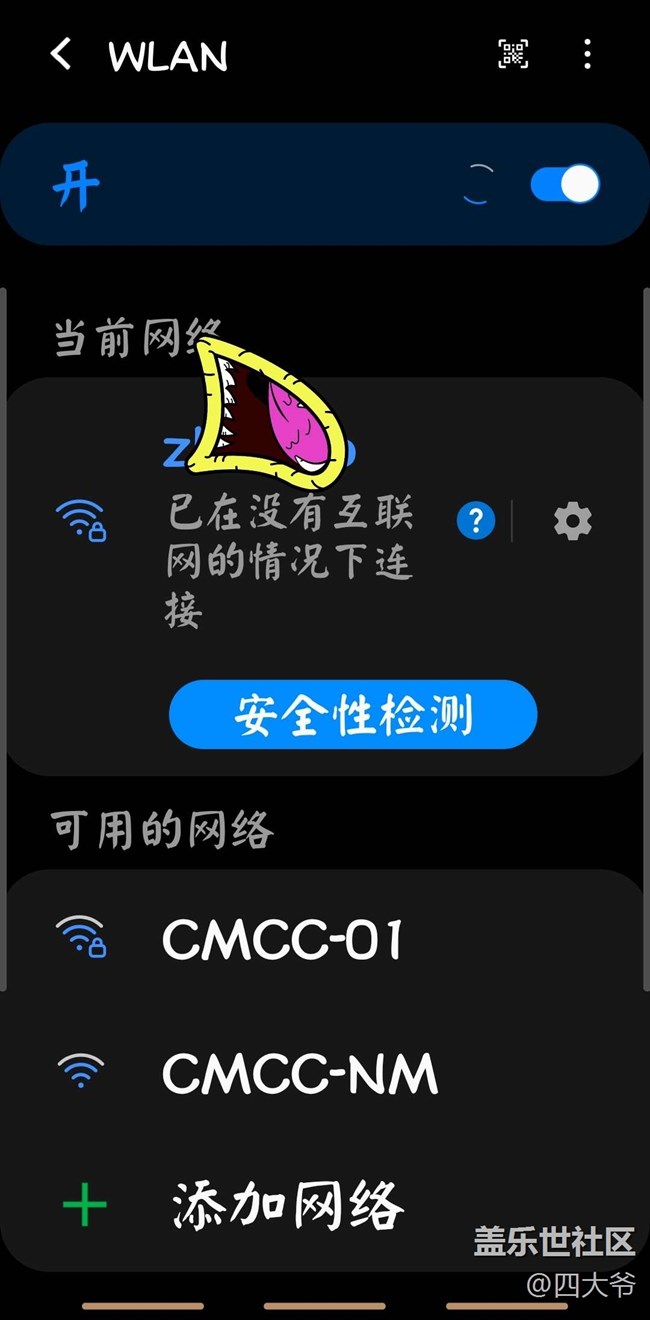Open the help icon for the current network
Viewport: 650px width, 1320px height.
pos(476,520)
